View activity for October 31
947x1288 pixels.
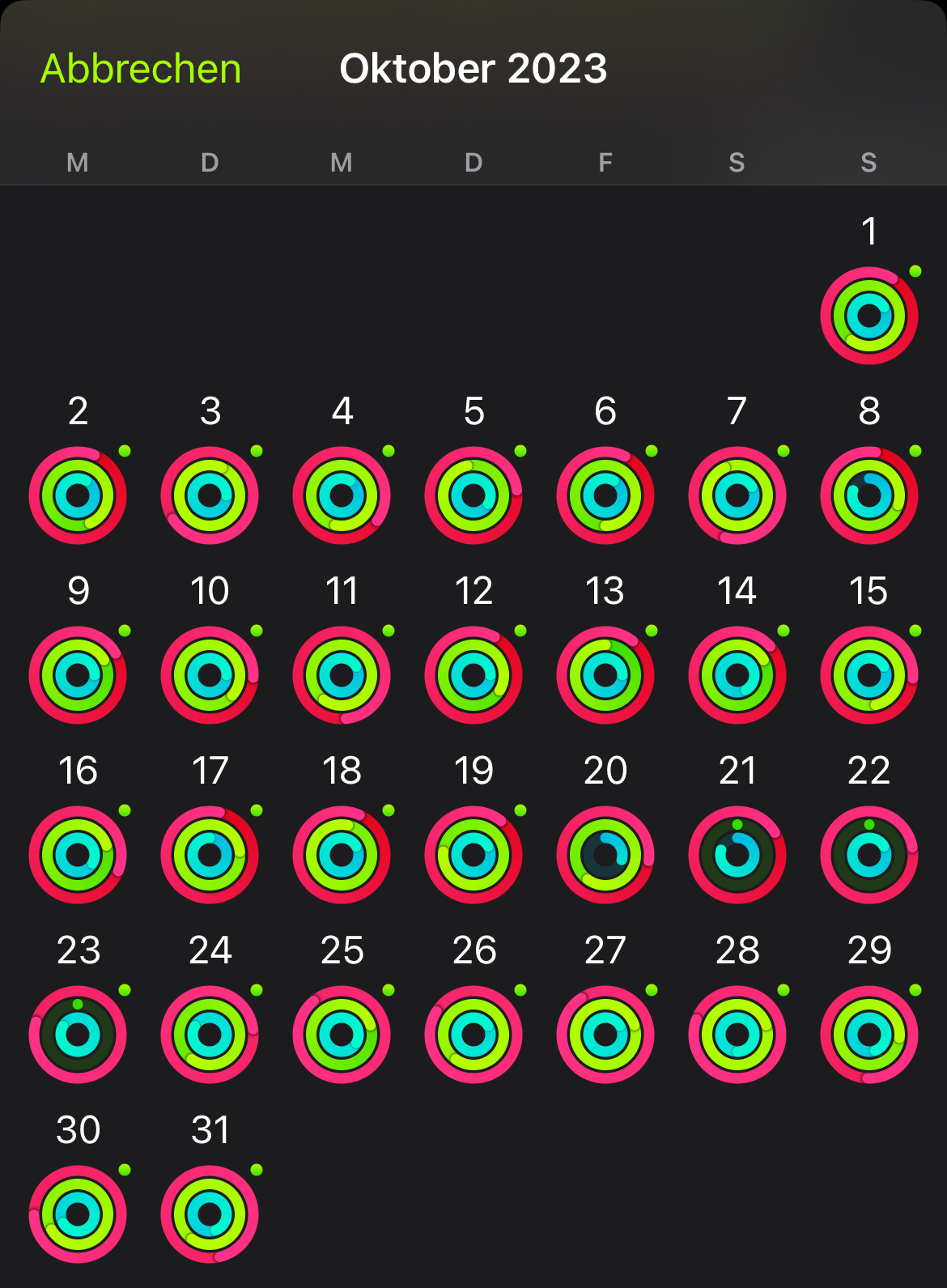(210, 1214)
